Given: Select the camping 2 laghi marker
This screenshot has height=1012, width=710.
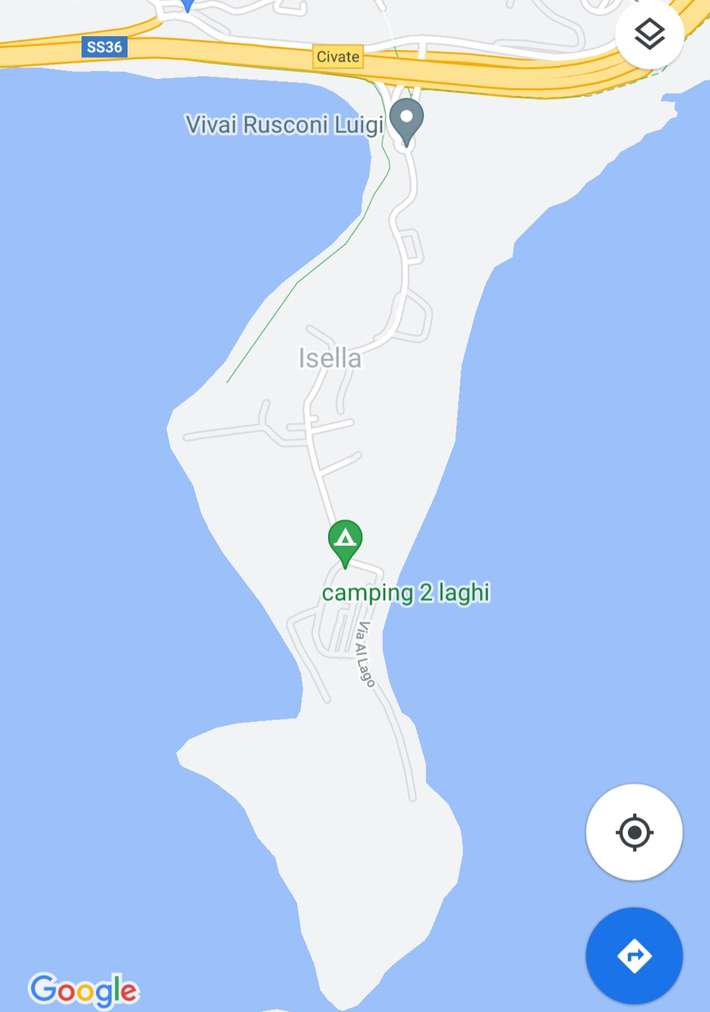Looking at the screenshot, I should (345, 542).
